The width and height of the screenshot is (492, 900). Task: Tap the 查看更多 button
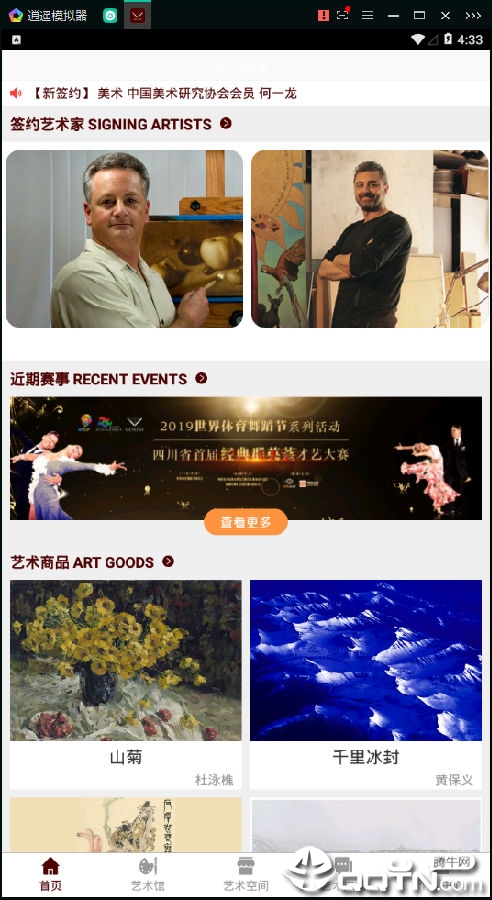coord(246,522)
